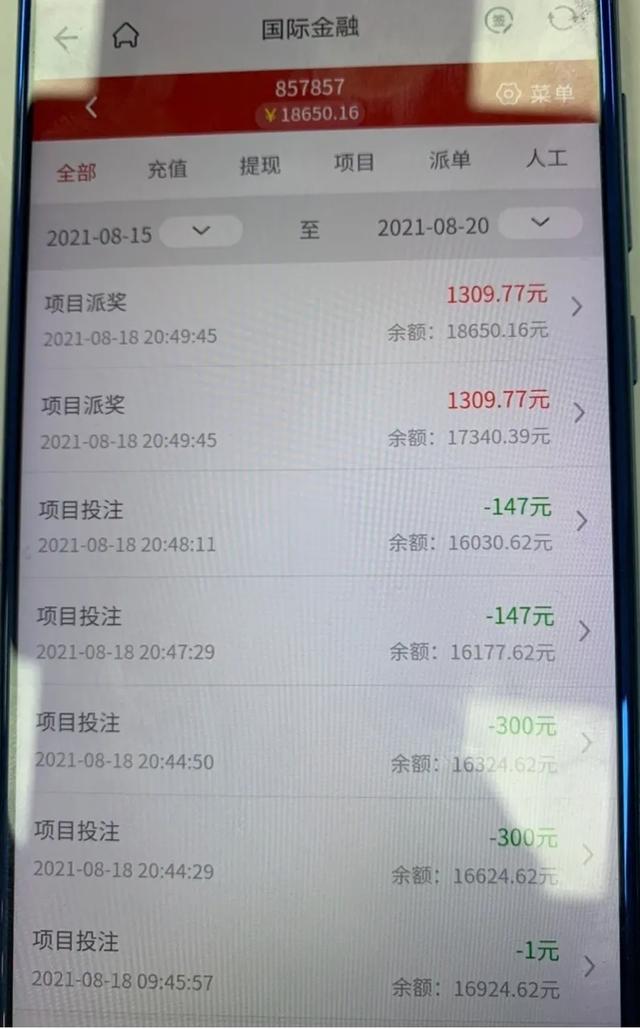Tap the back chevron in the red header
640x1029 pixels.
[x=91, y=106]
